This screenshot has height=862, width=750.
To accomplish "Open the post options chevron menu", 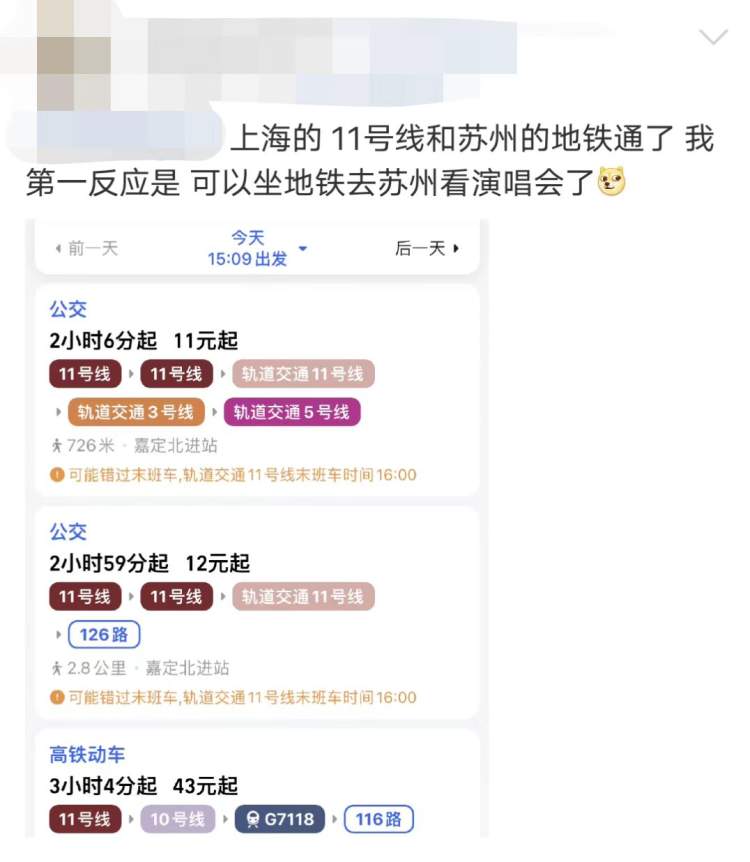I will tap(713, 38).
